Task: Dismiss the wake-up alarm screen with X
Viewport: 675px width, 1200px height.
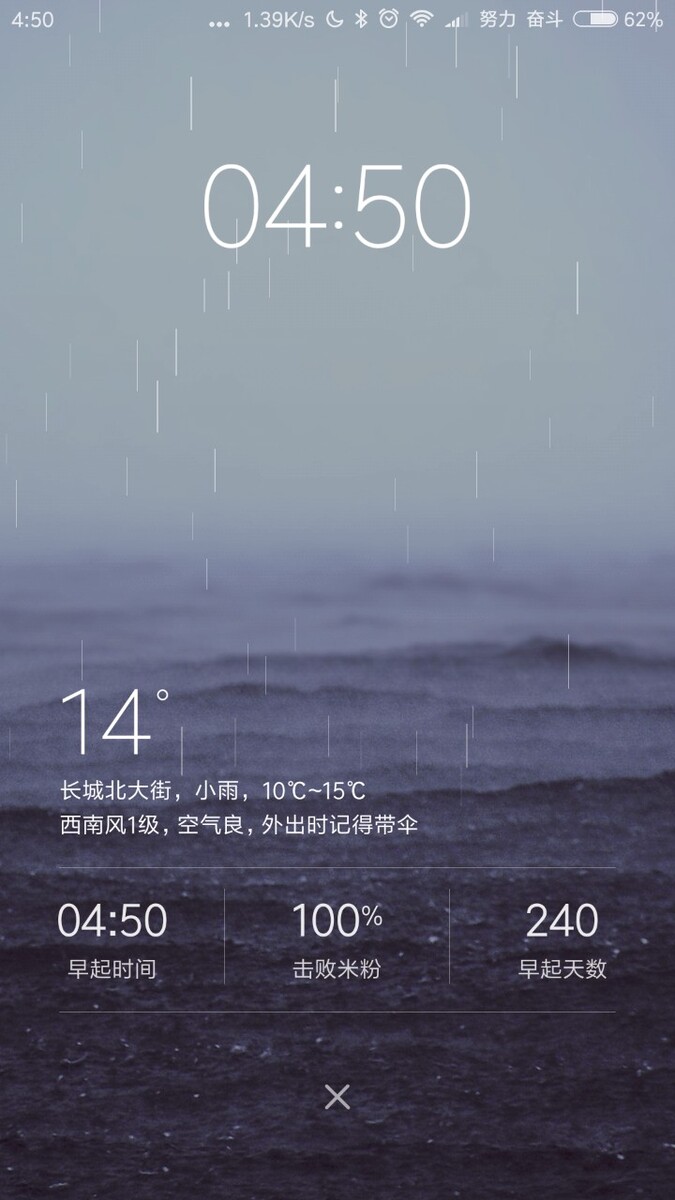Action: [x=337, y=1097]
